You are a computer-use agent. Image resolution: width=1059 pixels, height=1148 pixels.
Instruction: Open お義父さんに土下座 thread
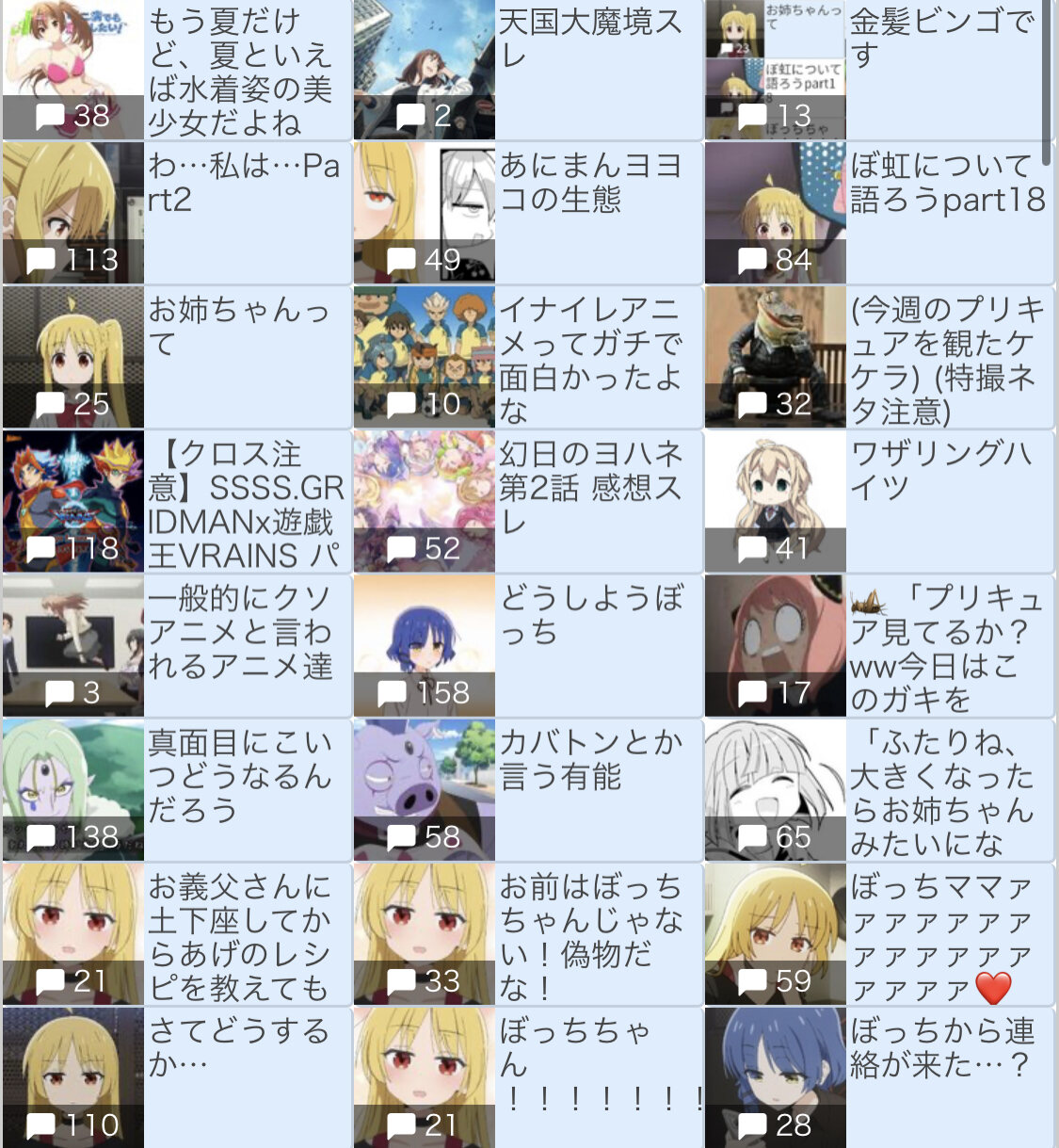point(240,936)
